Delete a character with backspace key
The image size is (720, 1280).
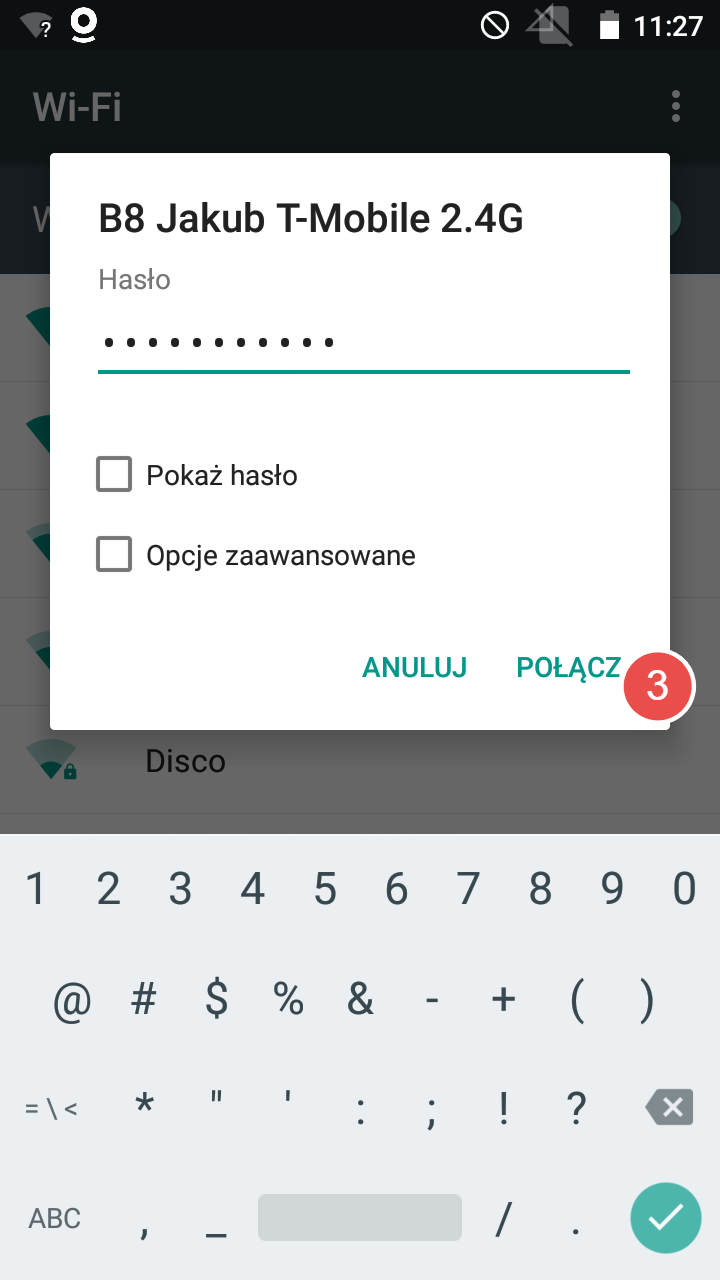point(669,1107)
